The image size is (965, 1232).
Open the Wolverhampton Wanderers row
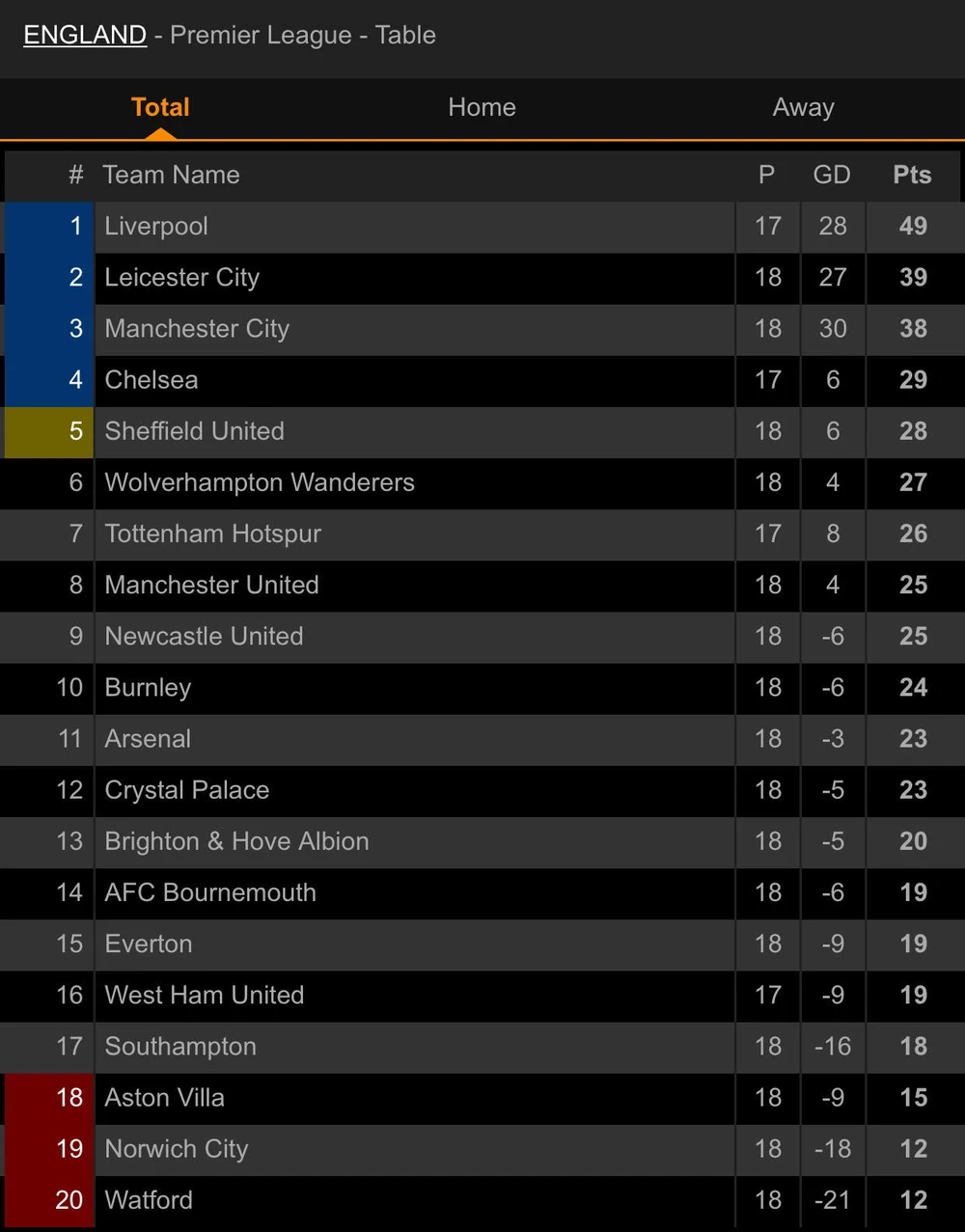(259, 481)
